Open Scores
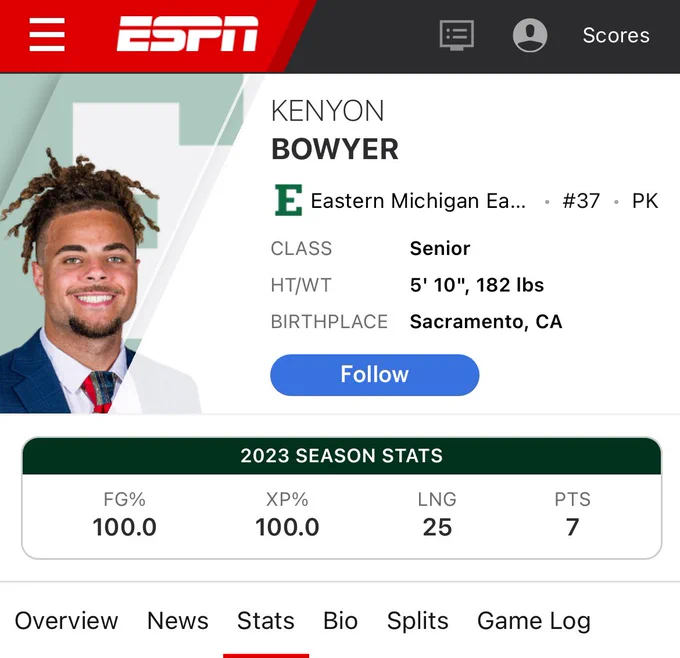Screen dimensions: 680x658 pyautogui.click(x=616, y=36)
